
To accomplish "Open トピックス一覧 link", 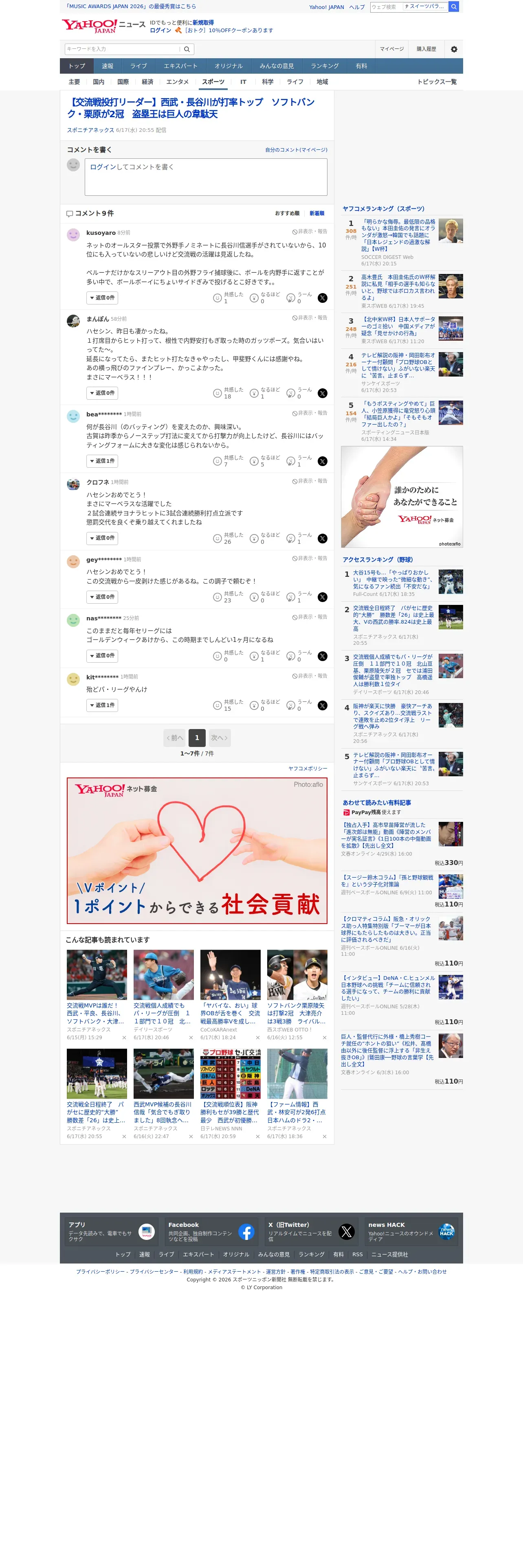I will pos(437,81).
